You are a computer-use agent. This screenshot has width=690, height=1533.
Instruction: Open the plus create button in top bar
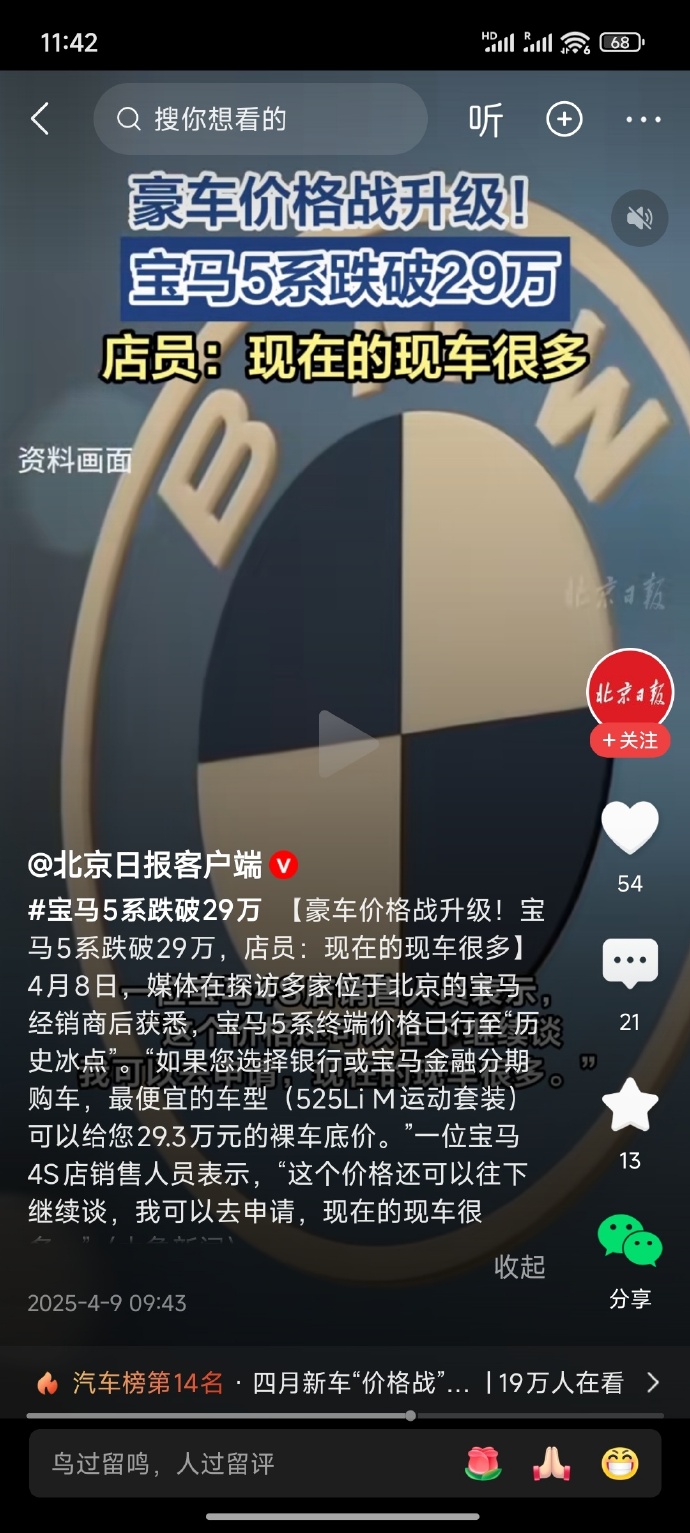564,120
